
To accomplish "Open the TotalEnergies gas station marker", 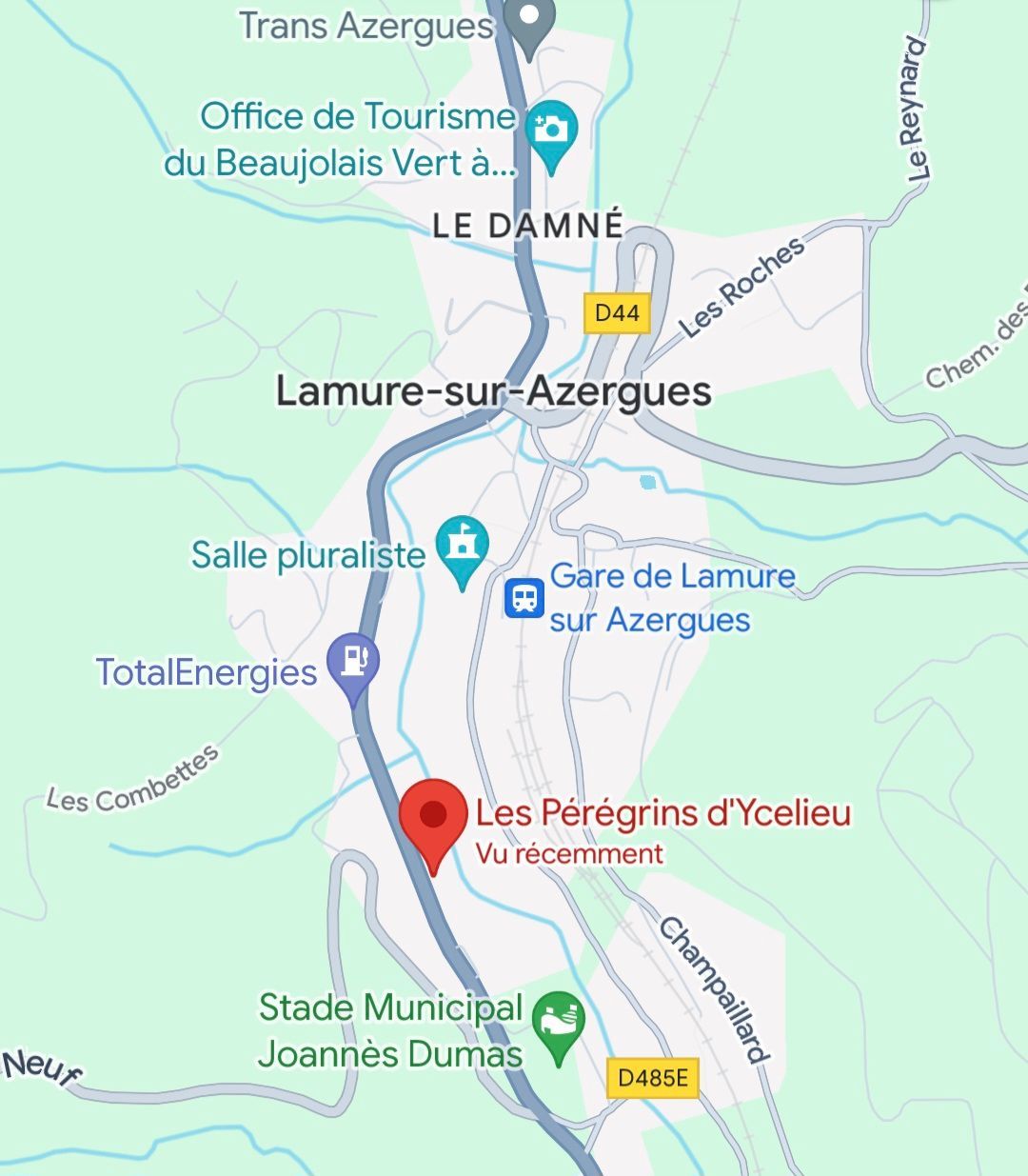I will click(x=353, y=660).
